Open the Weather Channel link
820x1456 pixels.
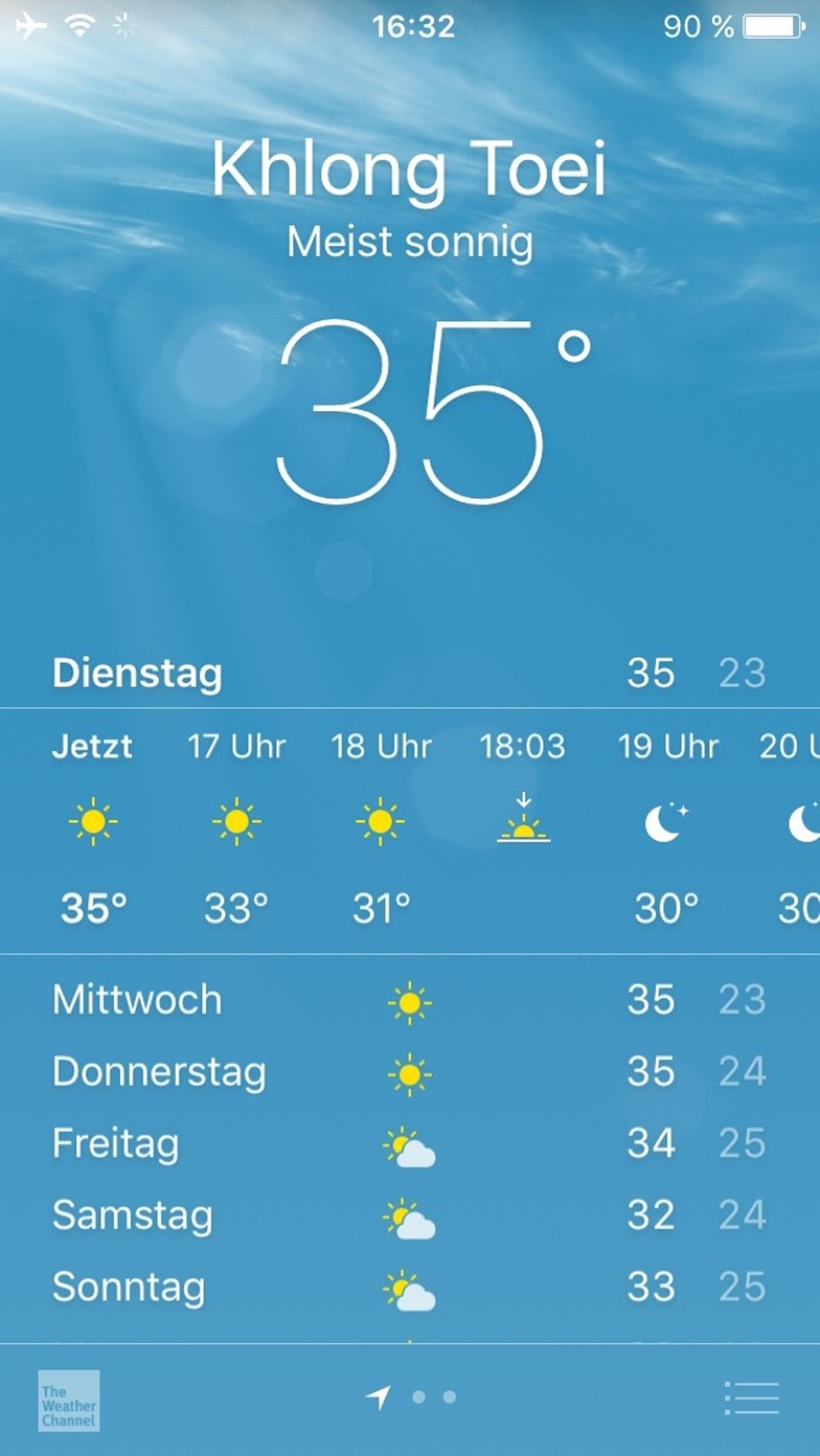point(68,1400)
